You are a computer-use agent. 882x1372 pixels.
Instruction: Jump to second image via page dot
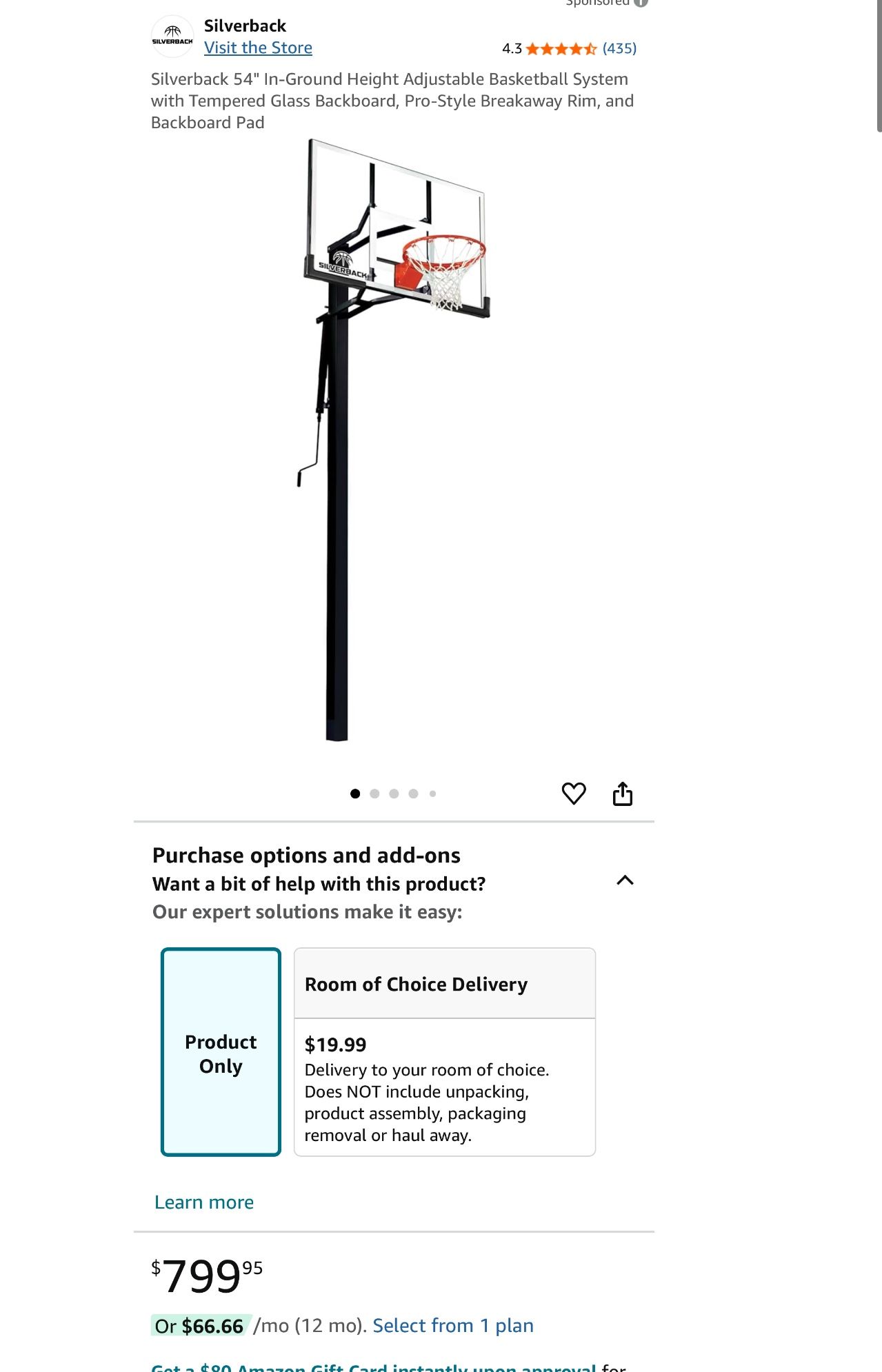[x=374, y=794]
